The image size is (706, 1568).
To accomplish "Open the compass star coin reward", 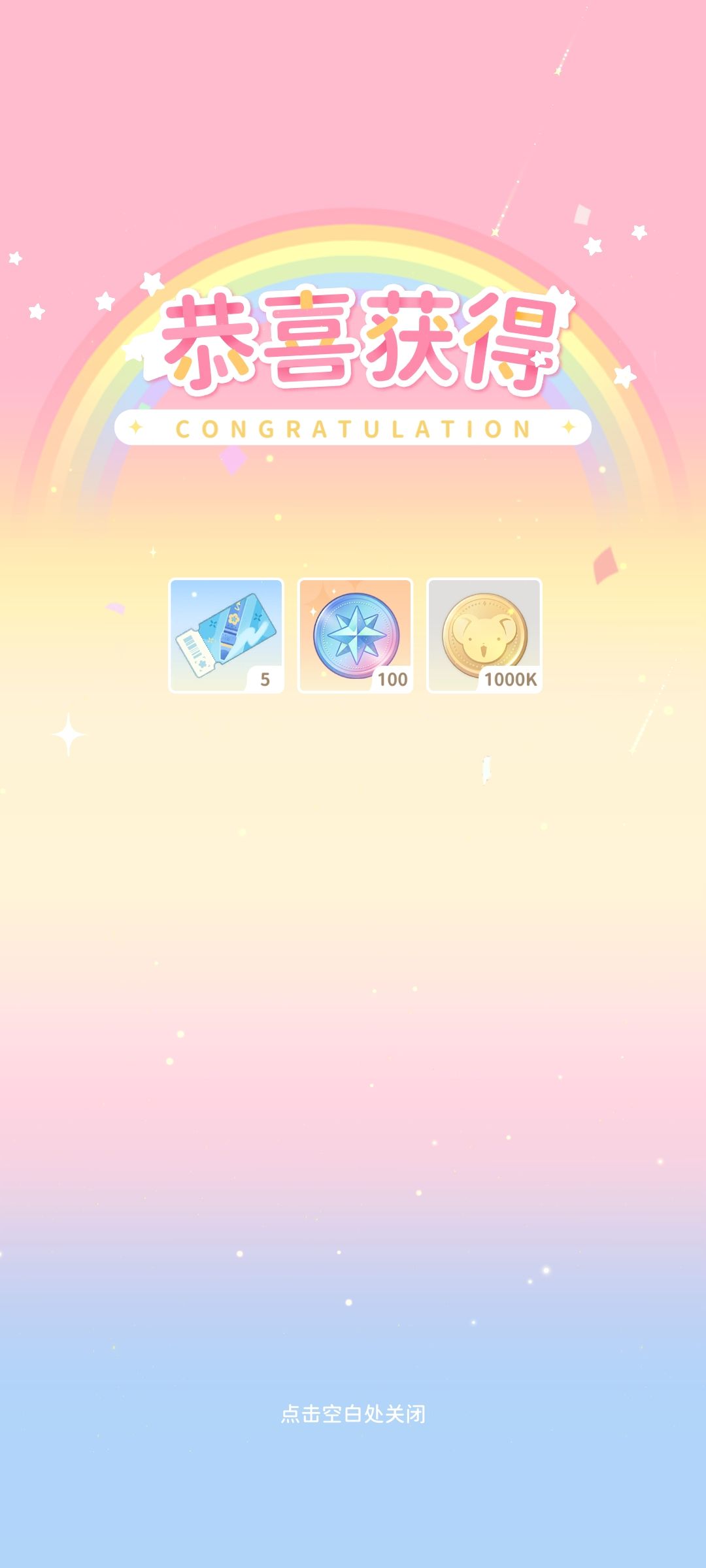I will (x=355, y=636).
